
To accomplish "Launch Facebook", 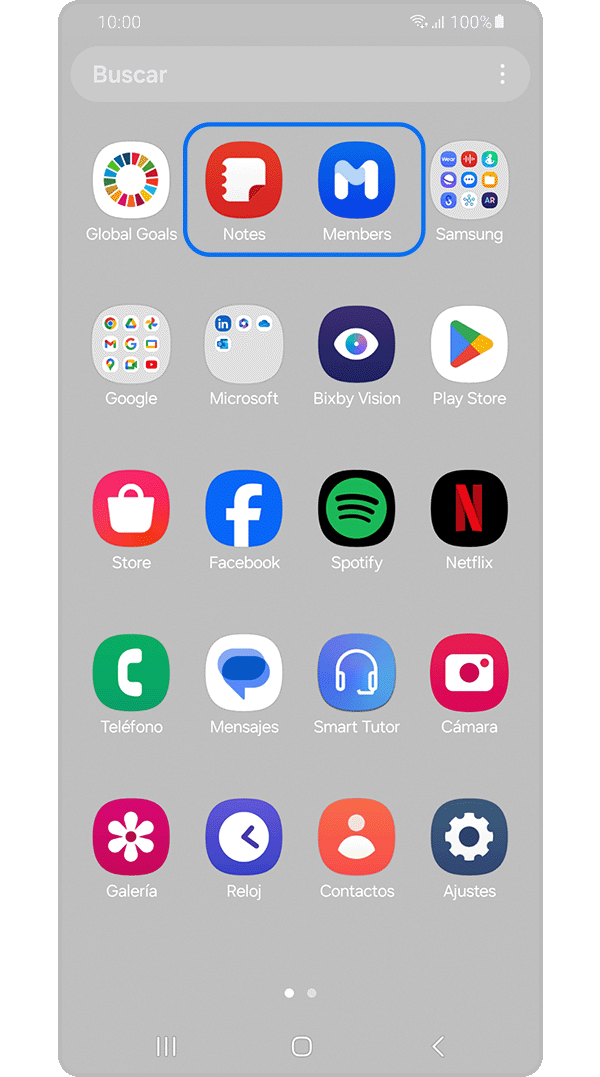I will (x=244, y=508).
